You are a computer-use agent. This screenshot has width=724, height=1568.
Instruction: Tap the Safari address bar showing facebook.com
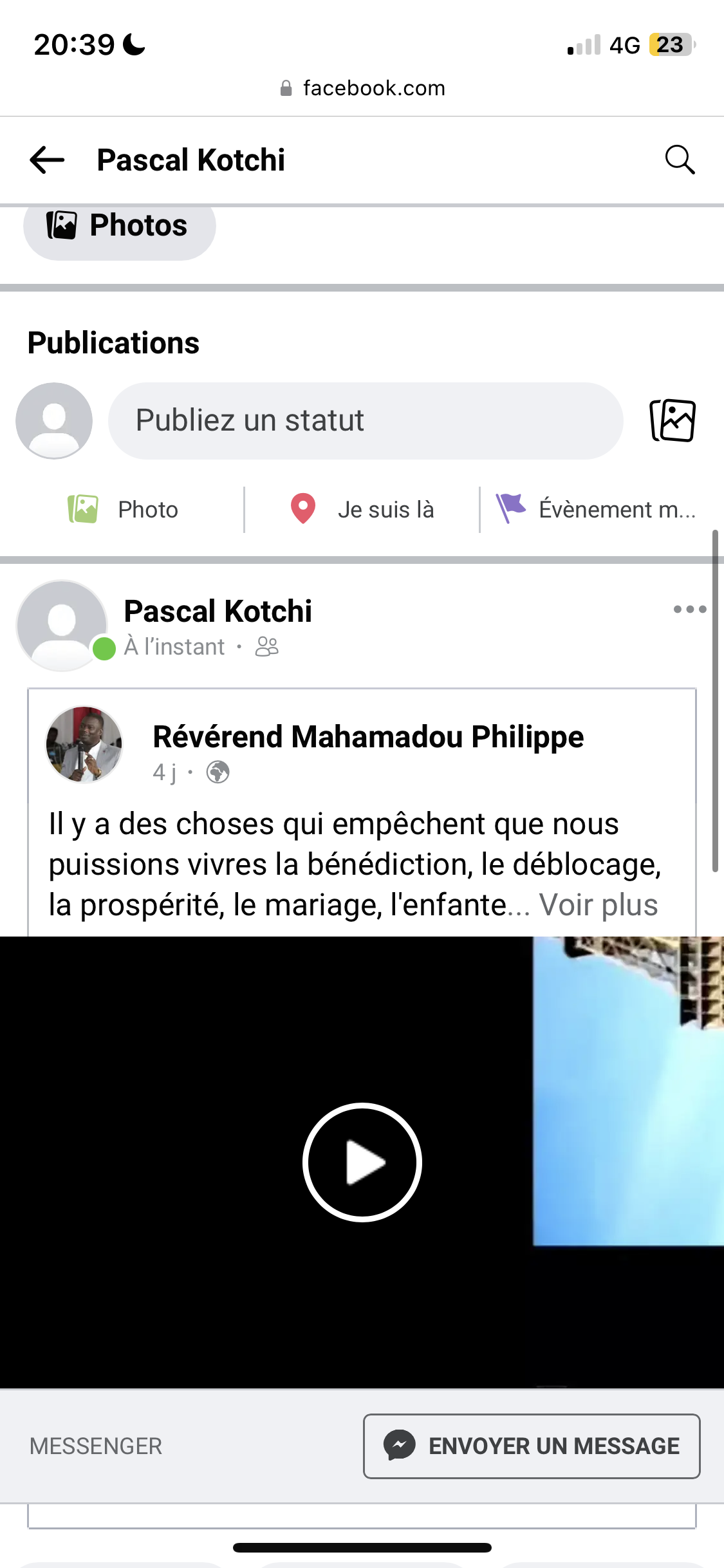coord(362,88)
